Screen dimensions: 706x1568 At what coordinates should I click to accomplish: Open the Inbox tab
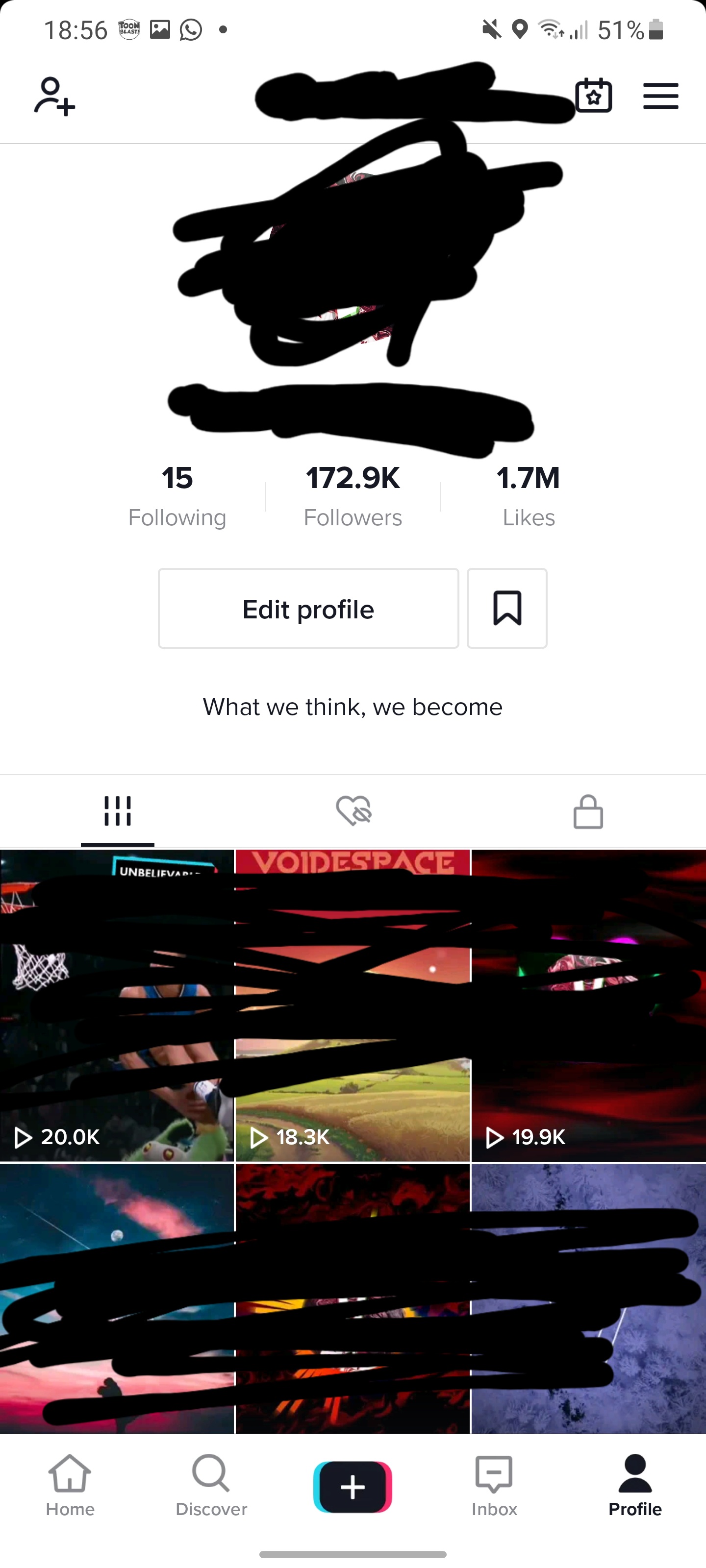(494, 1485)
